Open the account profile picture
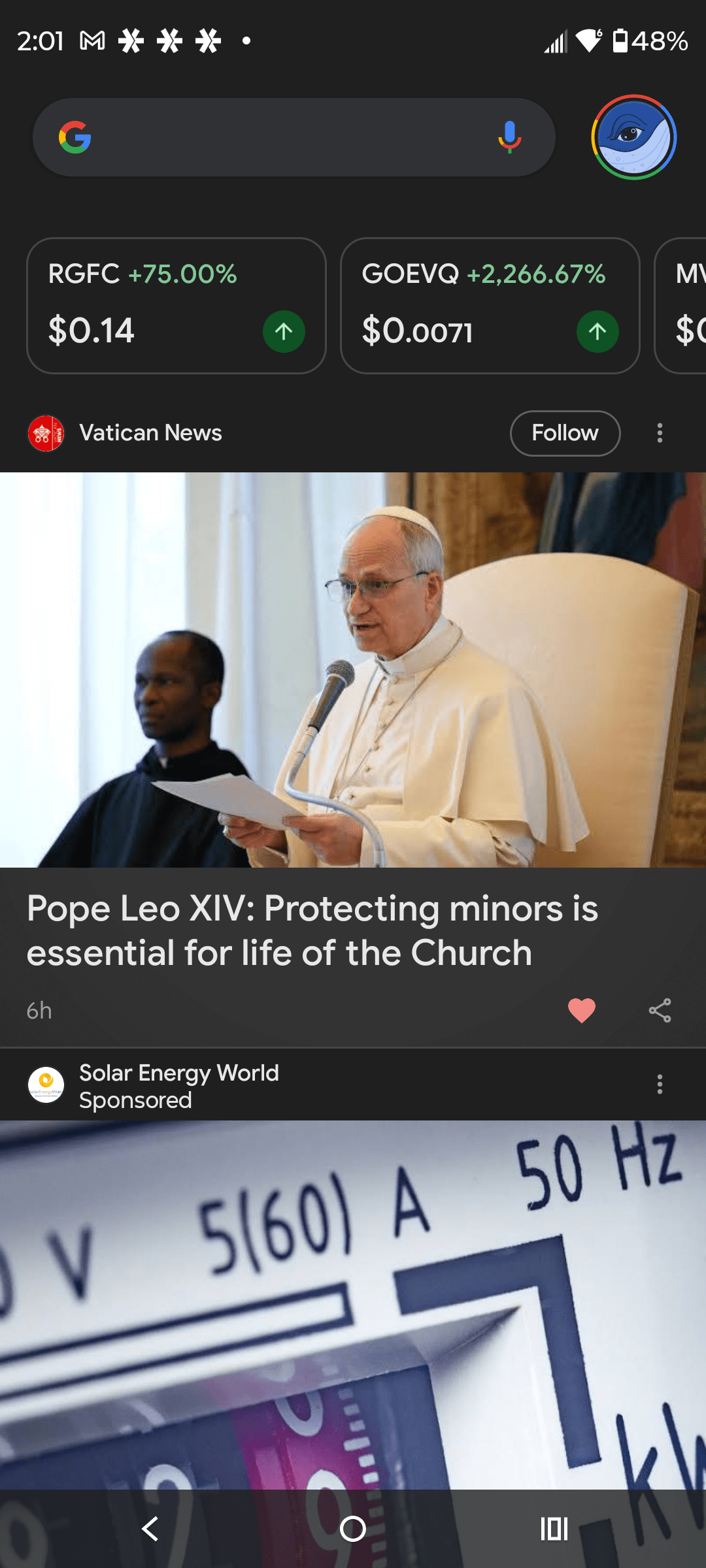Screen dimensions: 706x1568 pyautogui.click(x=633, y=137)
